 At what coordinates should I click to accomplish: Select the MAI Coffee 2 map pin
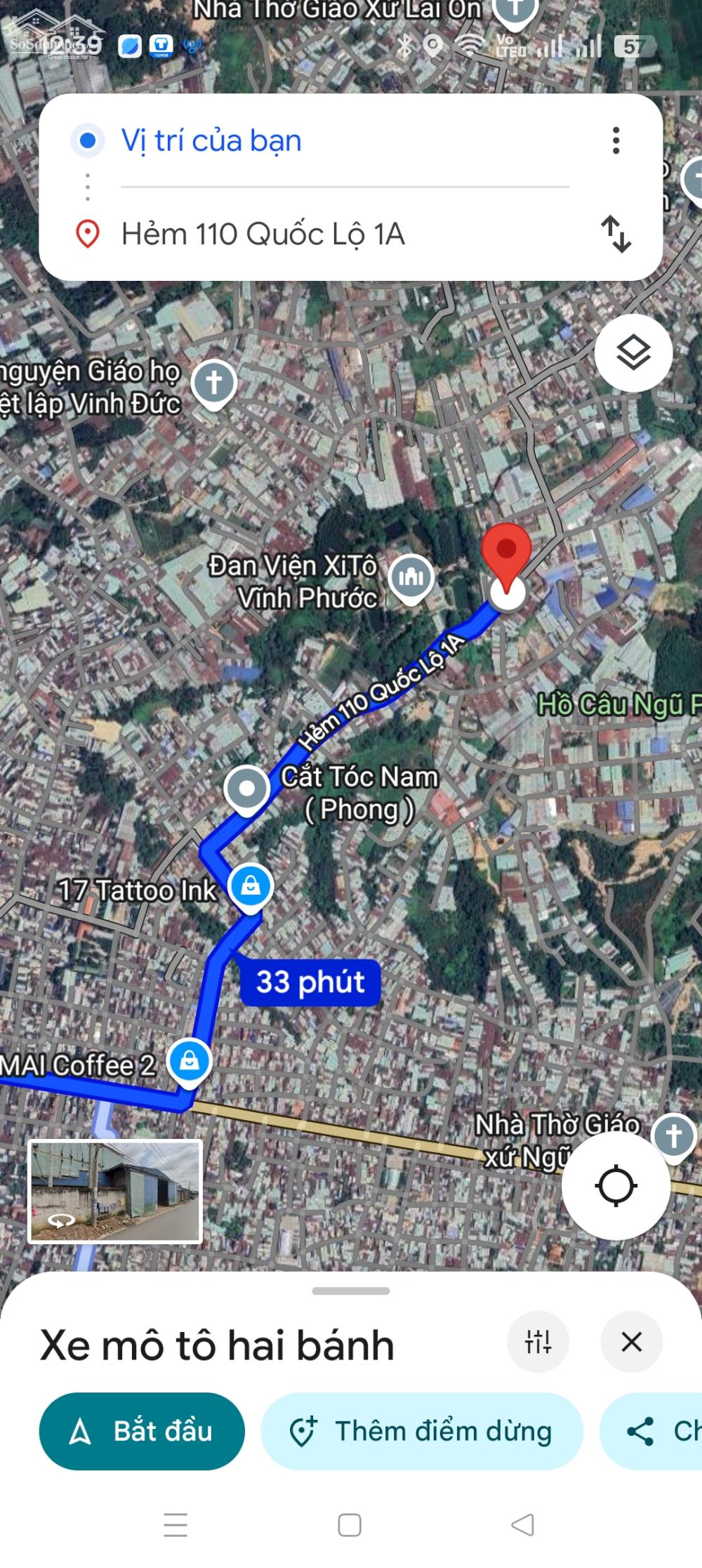pos(189,1062)
